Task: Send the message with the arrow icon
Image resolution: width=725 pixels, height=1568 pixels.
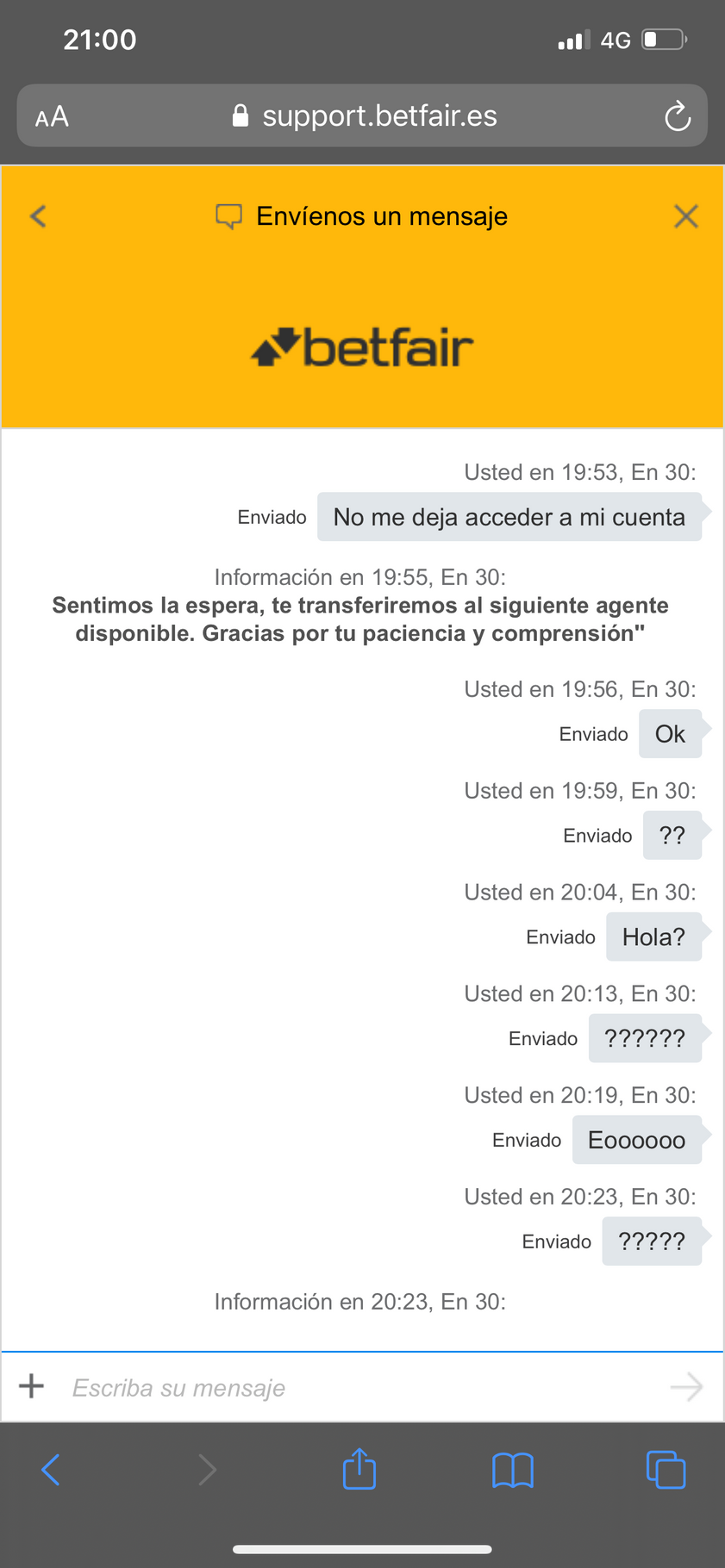Action: point(687,1387)
